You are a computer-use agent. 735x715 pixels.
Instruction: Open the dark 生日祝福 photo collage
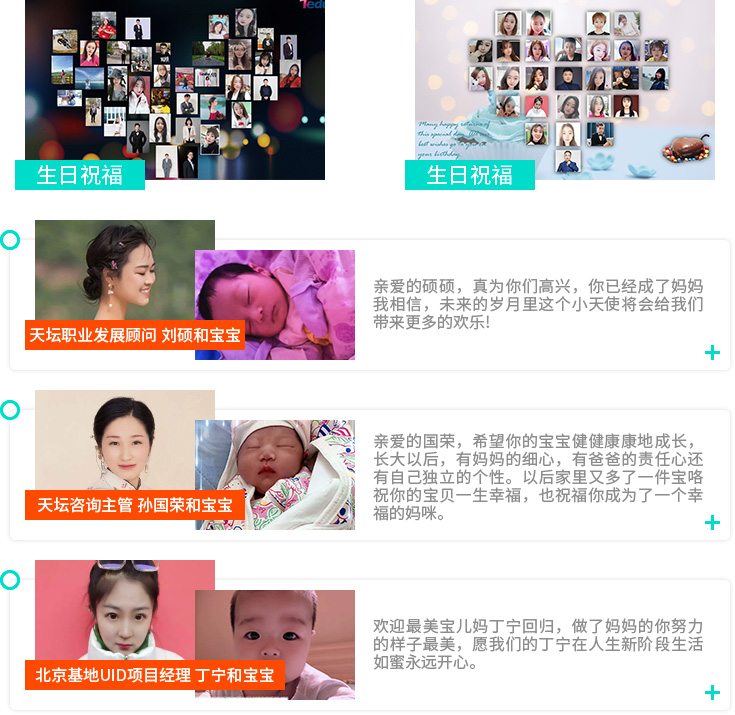175,90
